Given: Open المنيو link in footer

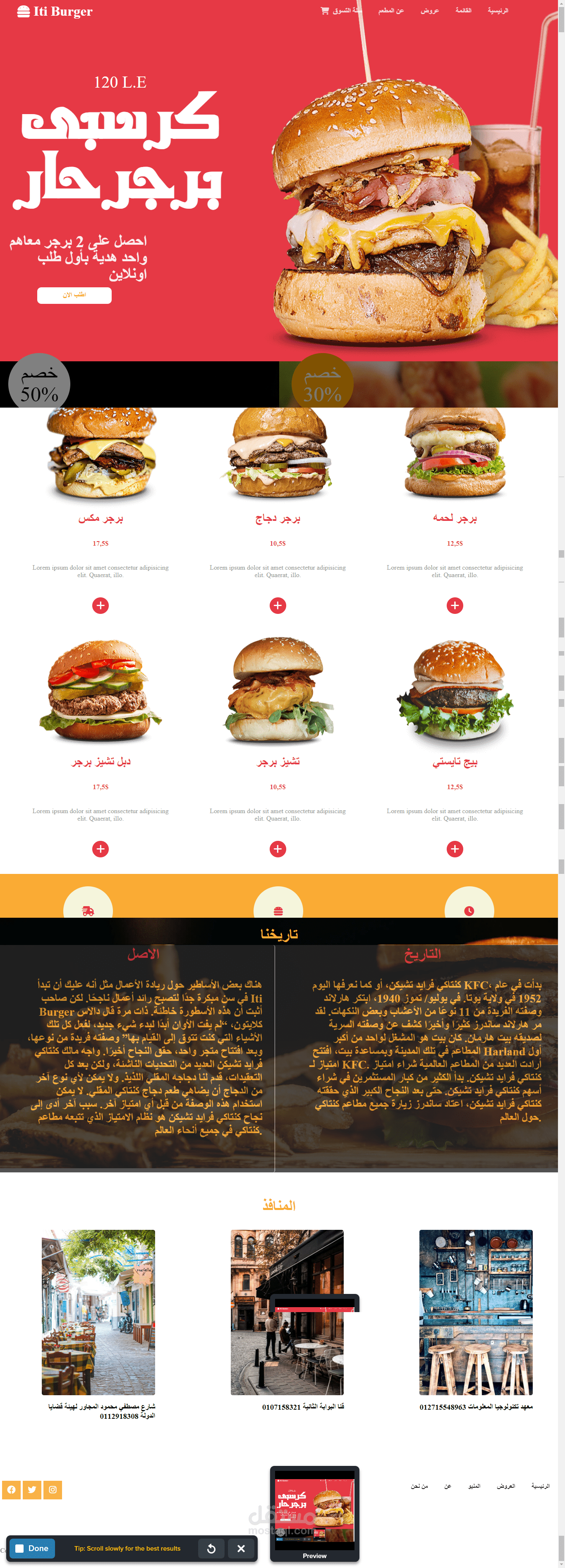Looking at the screenshot, I should [474, 1486].
